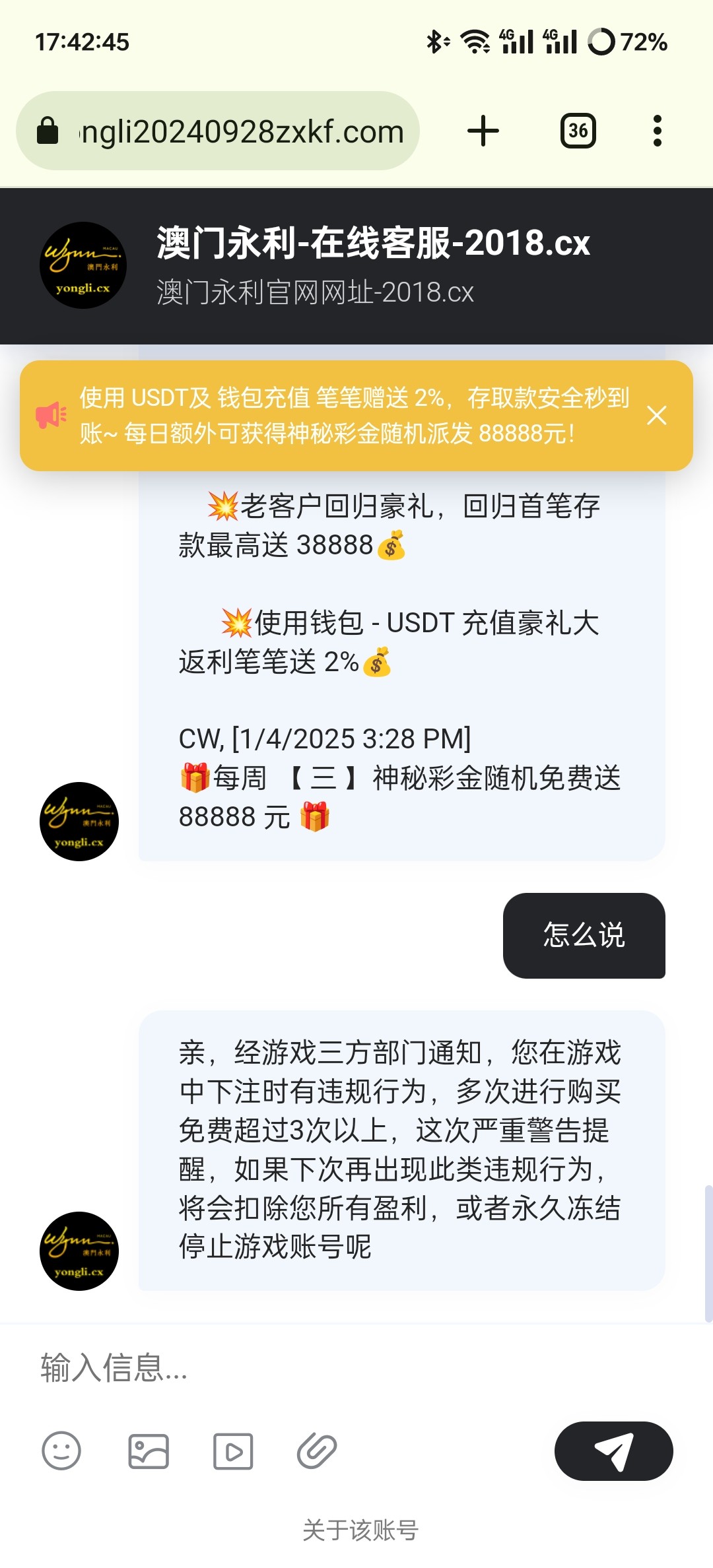Attach a video to the chat
The width and height of the screenshot is (713, 1568).
(233, 1451)
